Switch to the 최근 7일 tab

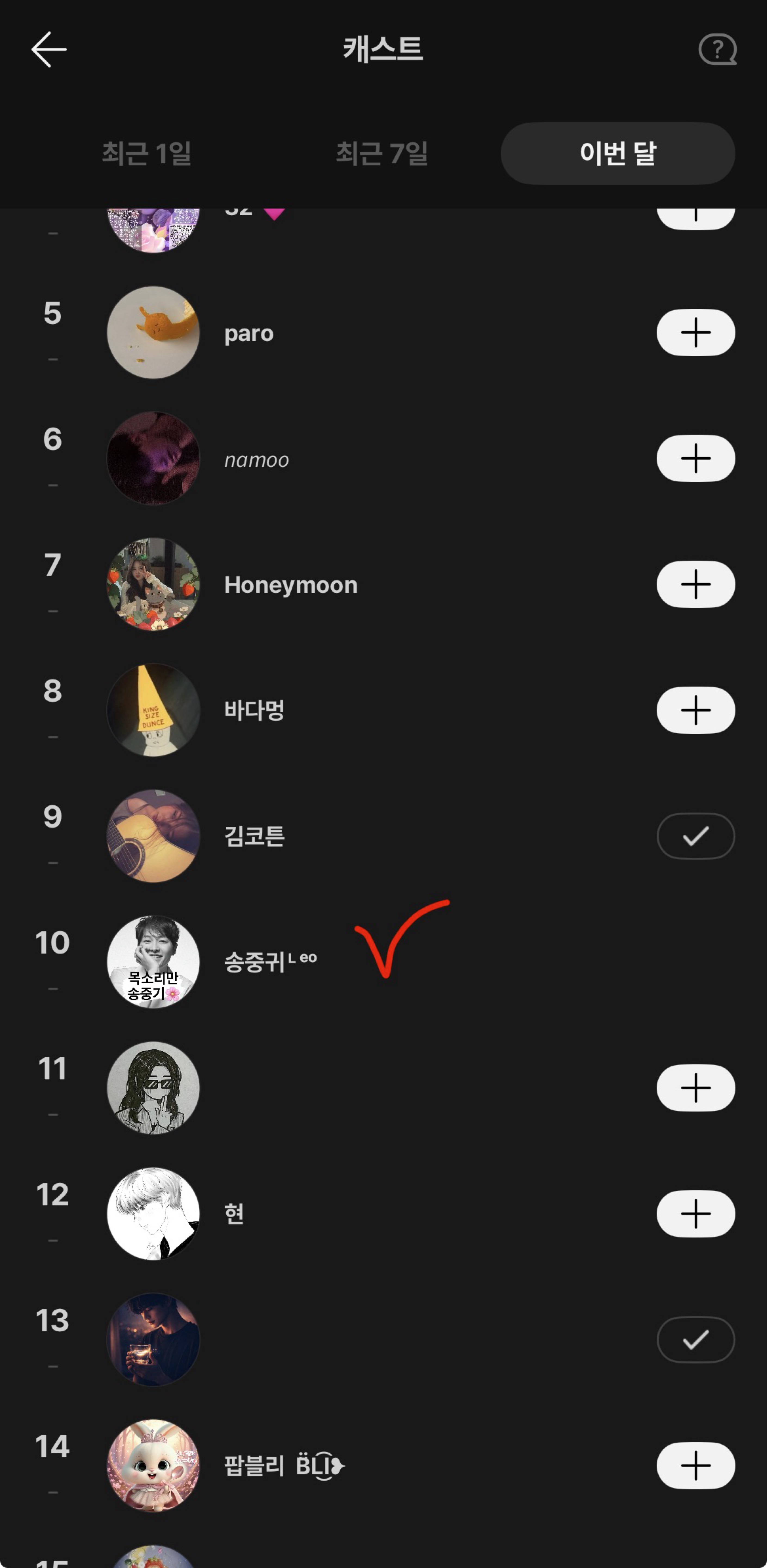click(x=382, y=153)
